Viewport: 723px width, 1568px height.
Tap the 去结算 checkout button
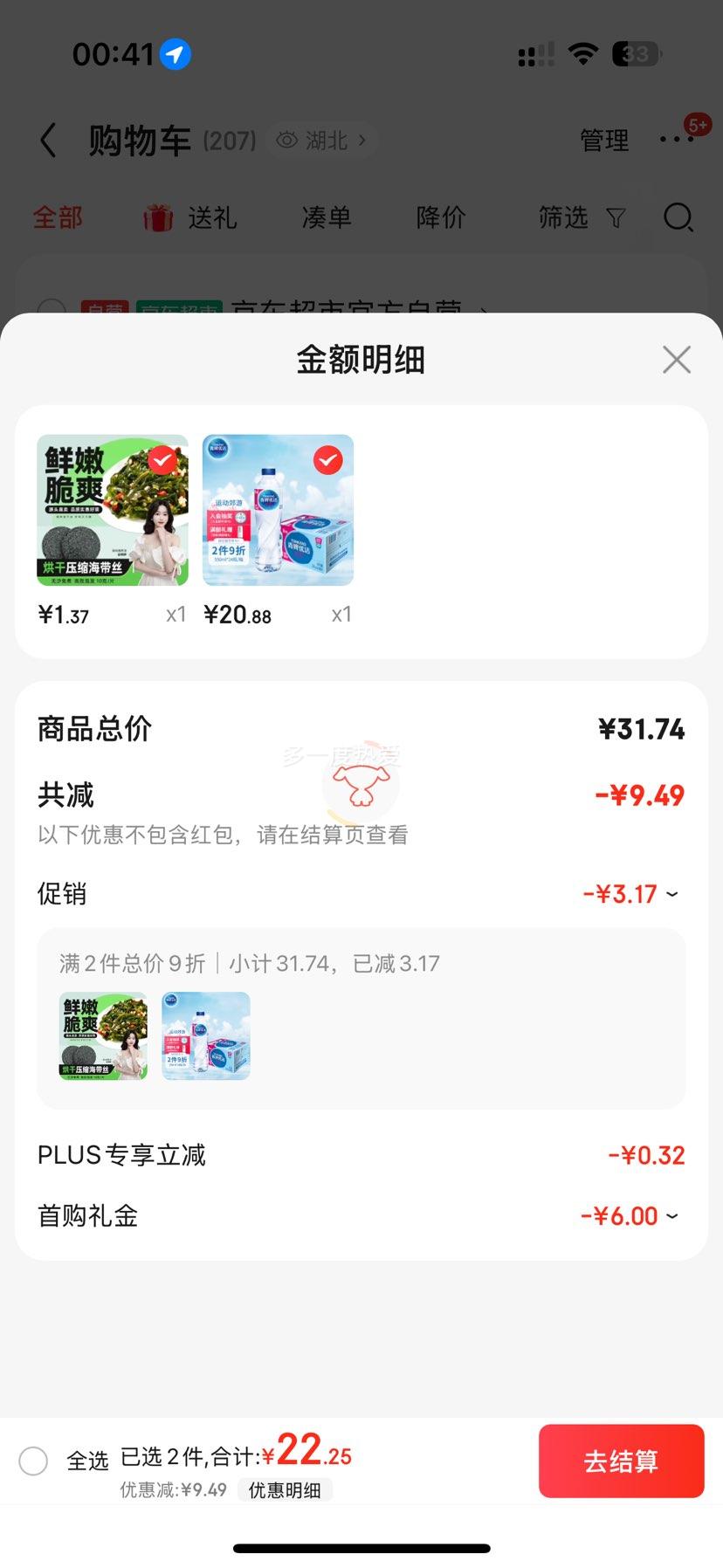pyautogui.click(x=621, y=1461)
